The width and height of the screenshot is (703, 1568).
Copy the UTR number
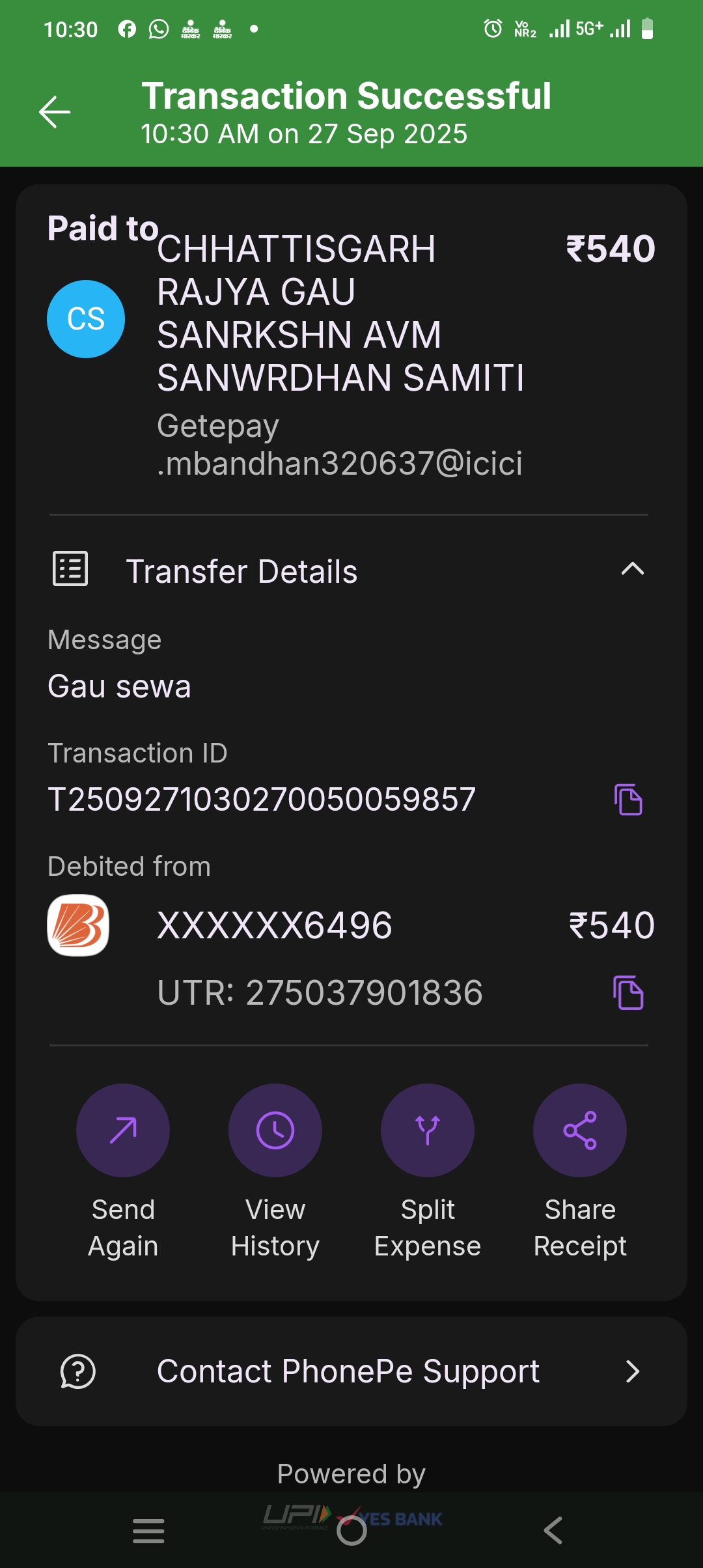pyautogui.click(x=628, y=993)
